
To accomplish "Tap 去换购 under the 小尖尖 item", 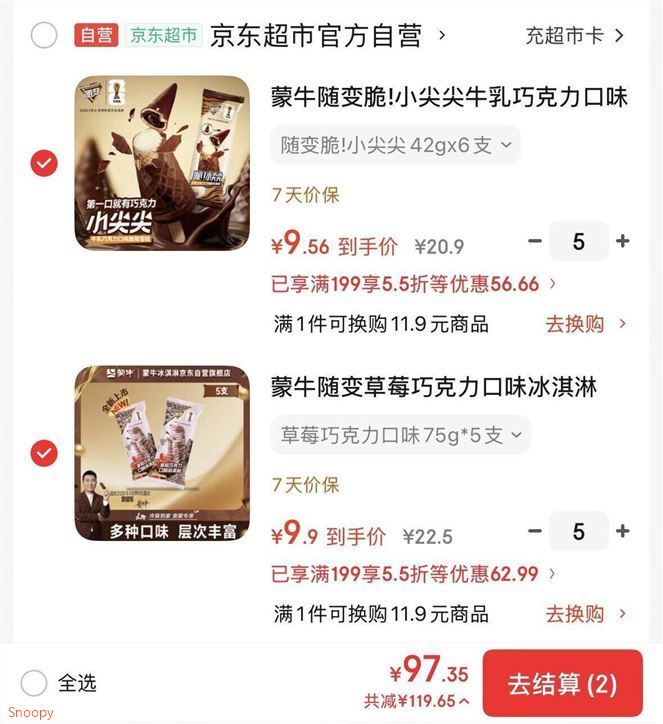I will point(585,324).
